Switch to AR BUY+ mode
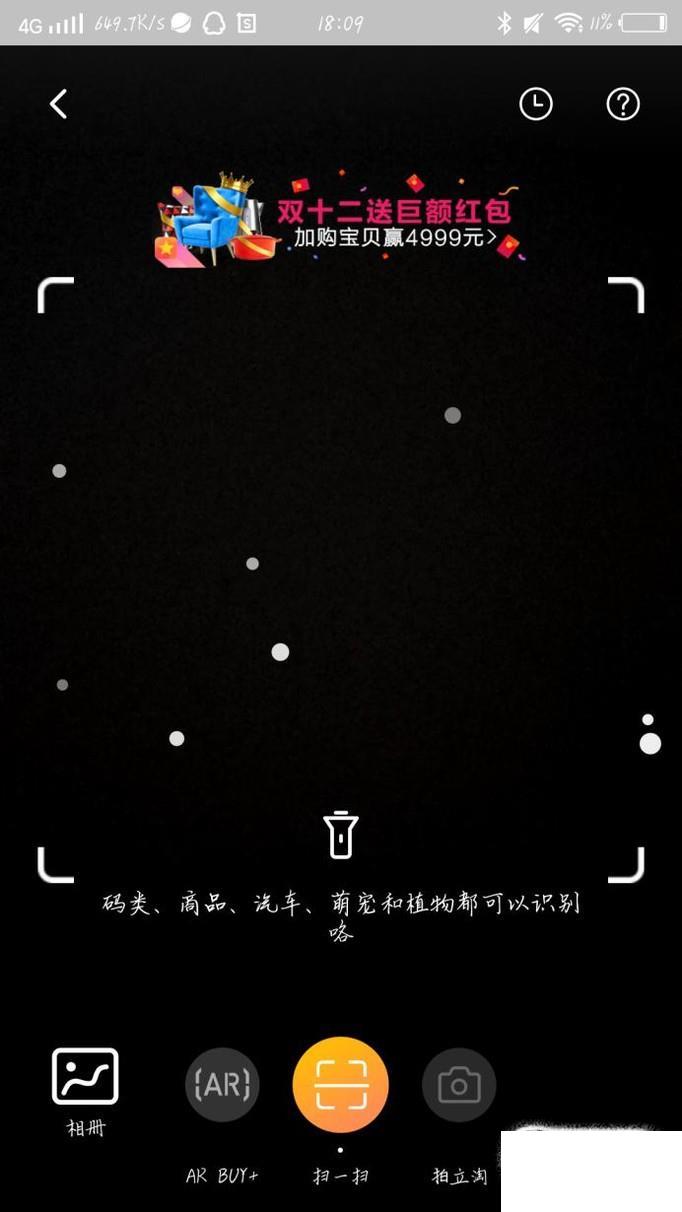 [222, 1084]
